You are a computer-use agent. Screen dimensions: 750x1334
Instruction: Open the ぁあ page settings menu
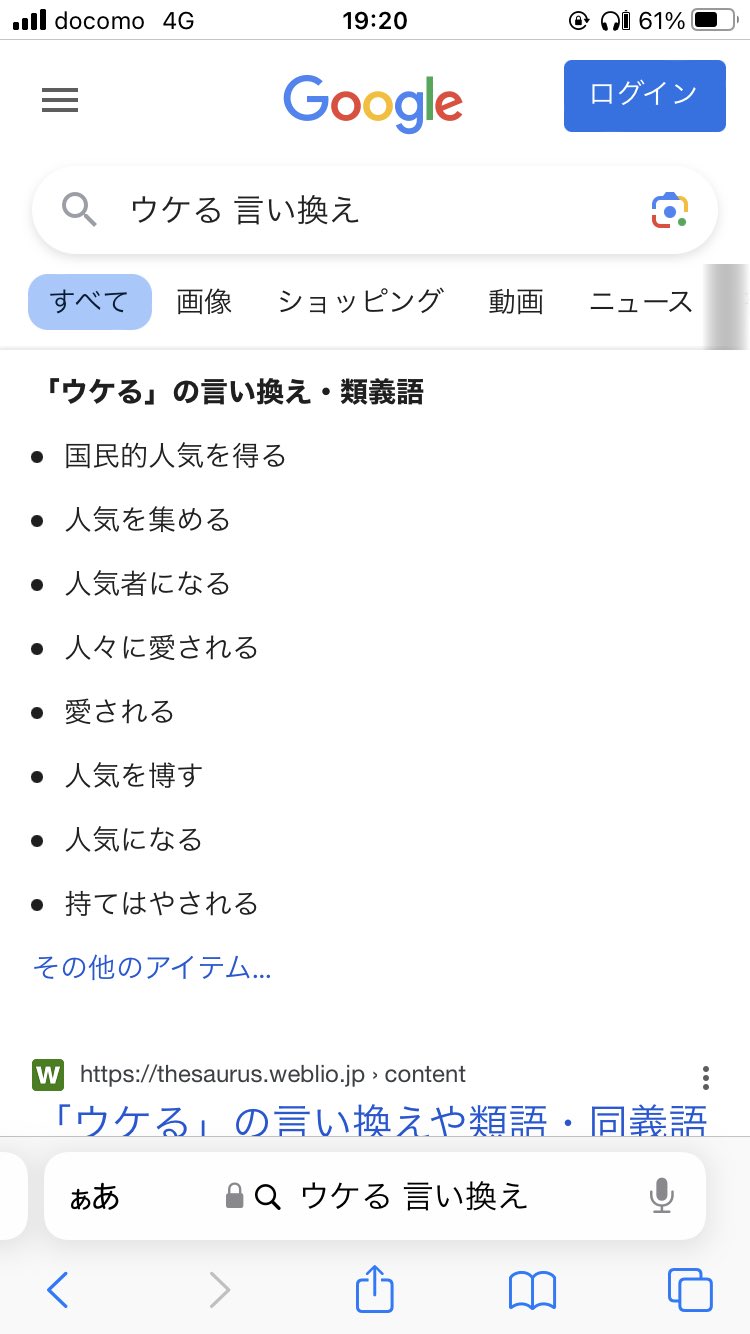coord(94,1197)
